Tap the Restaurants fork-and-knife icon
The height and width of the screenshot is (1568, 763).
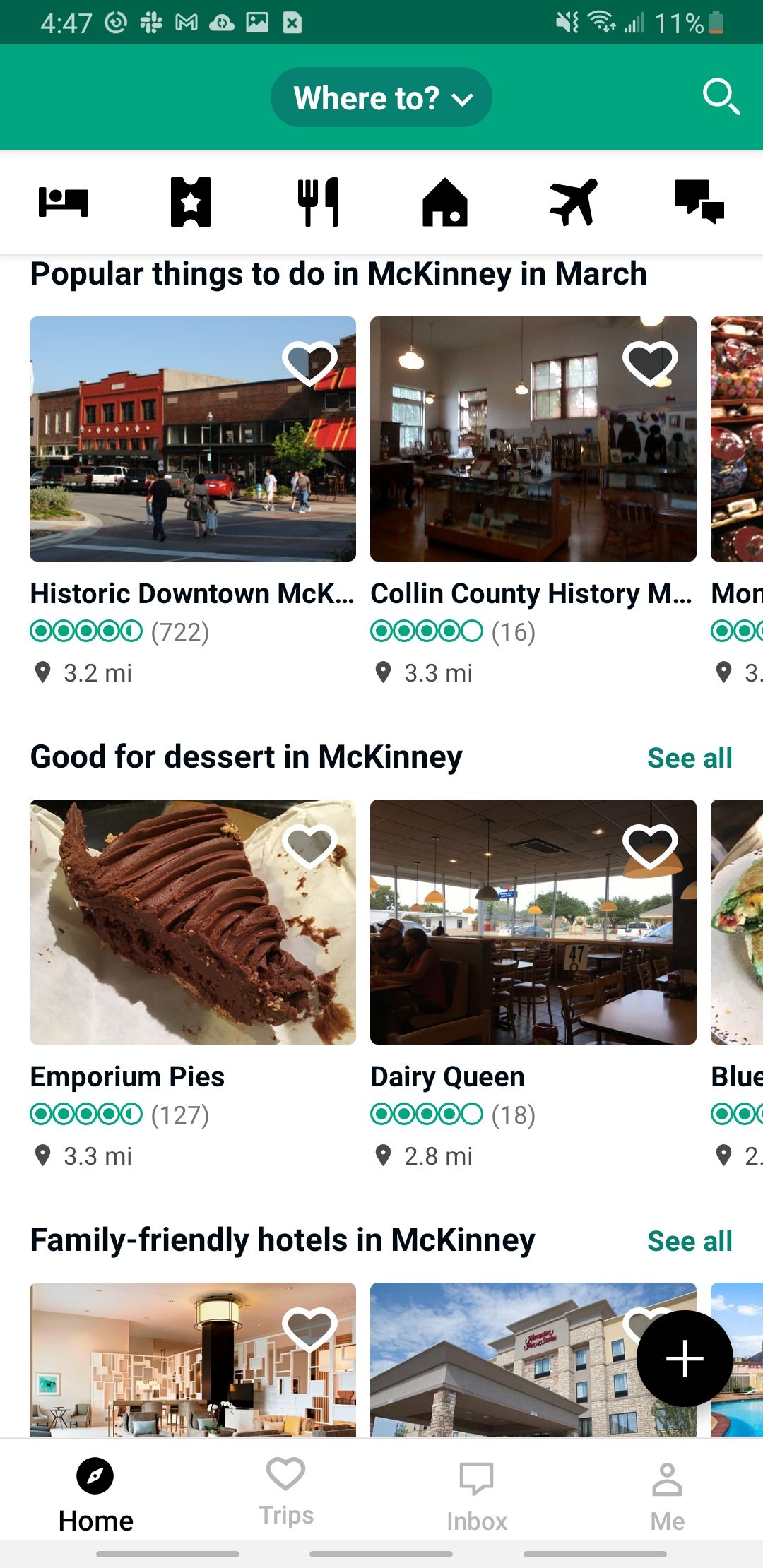tap(319, 202)
